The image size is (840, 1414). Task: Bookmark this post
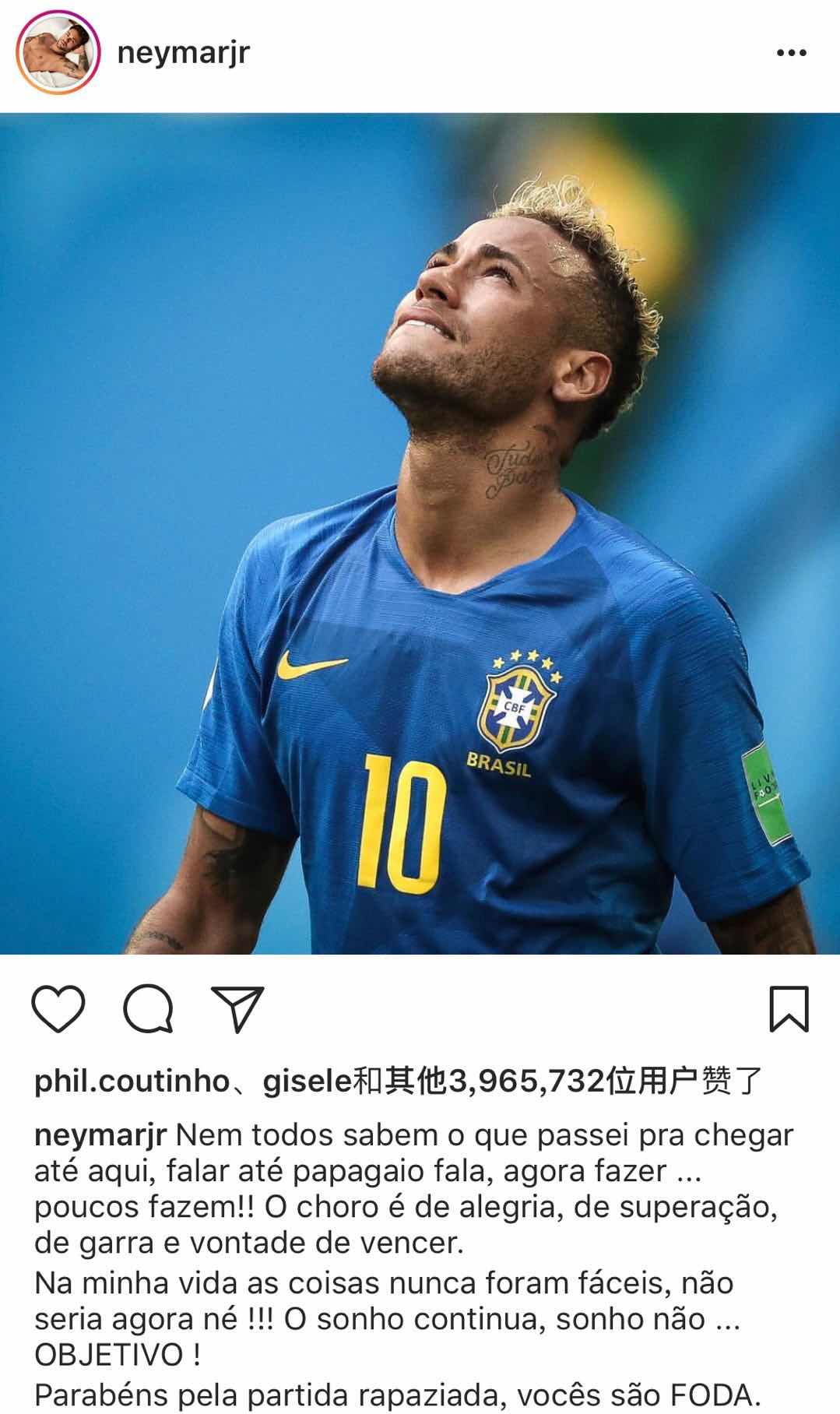(x=789, y=1009)
